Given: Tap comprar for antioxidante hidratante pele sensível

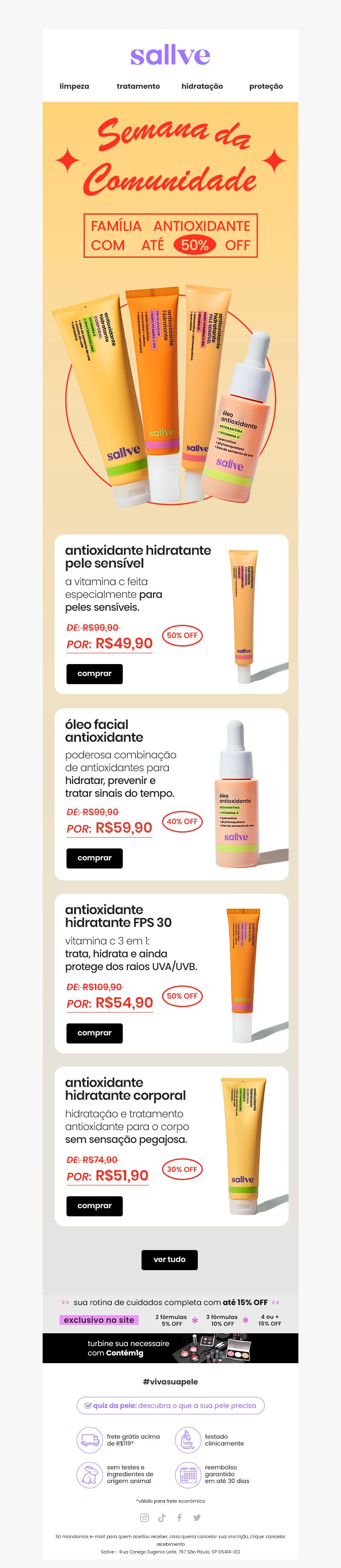Looking at the screenshot, I should pyautogui.click(x=94, y=674).
